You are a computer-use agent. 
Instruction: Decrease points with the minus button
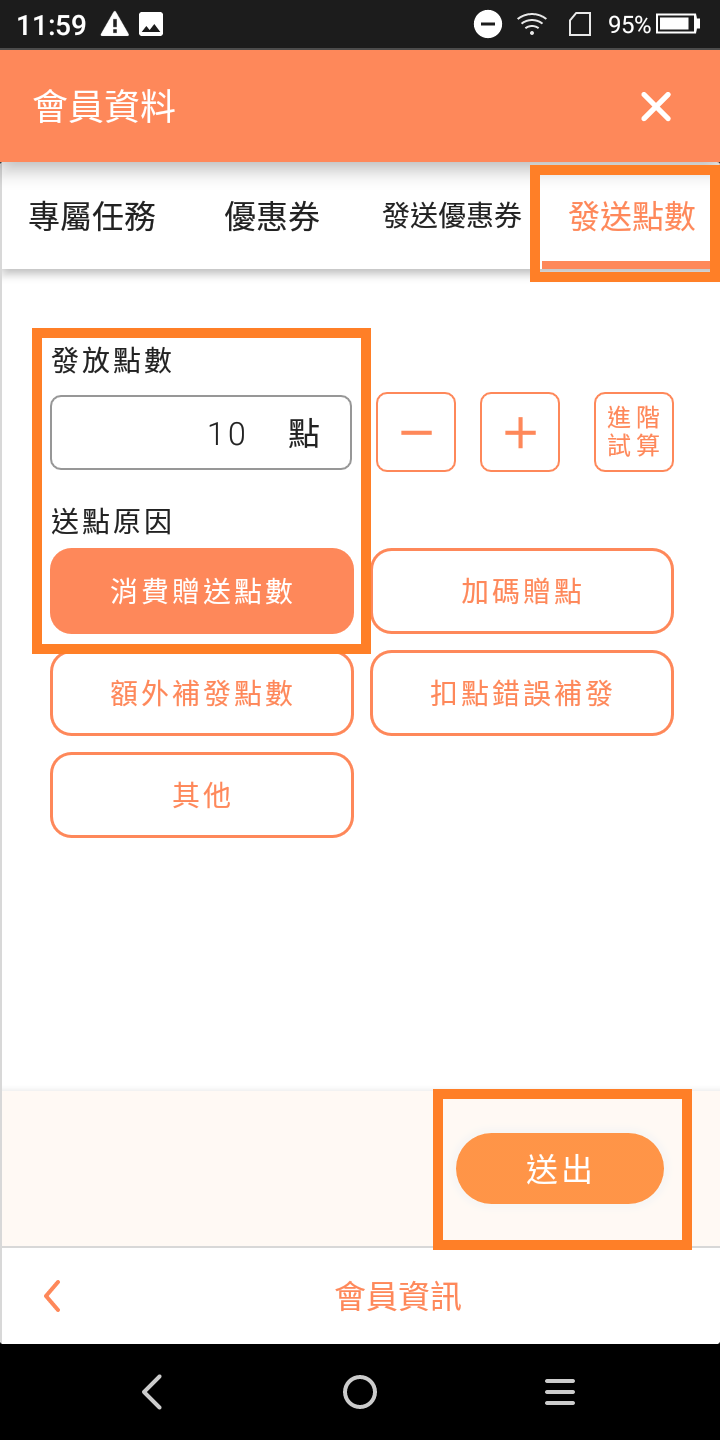416,432
